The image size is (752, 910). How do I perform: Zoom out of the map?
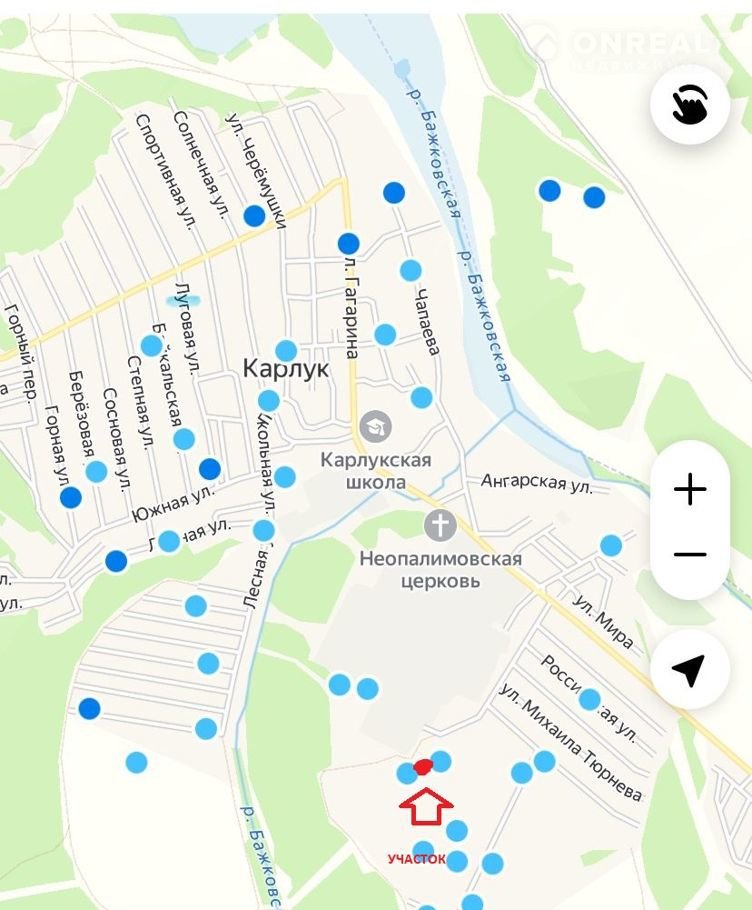(690, 555)
